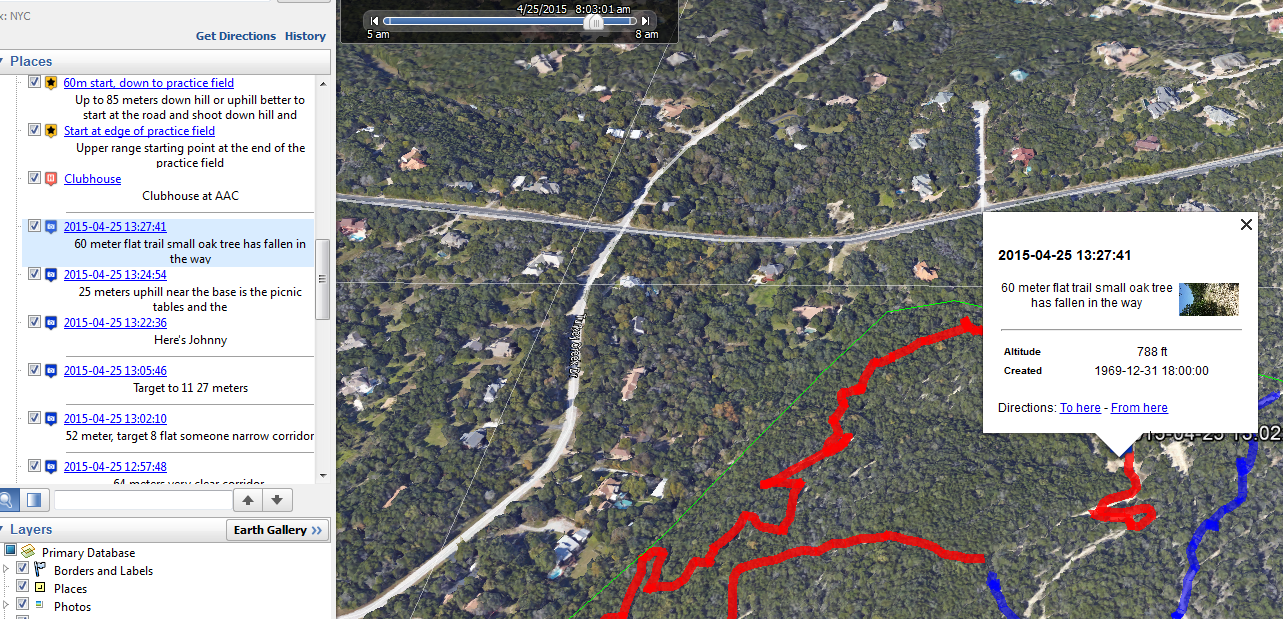Open the Earth Gallery

(x=277, y=530)
